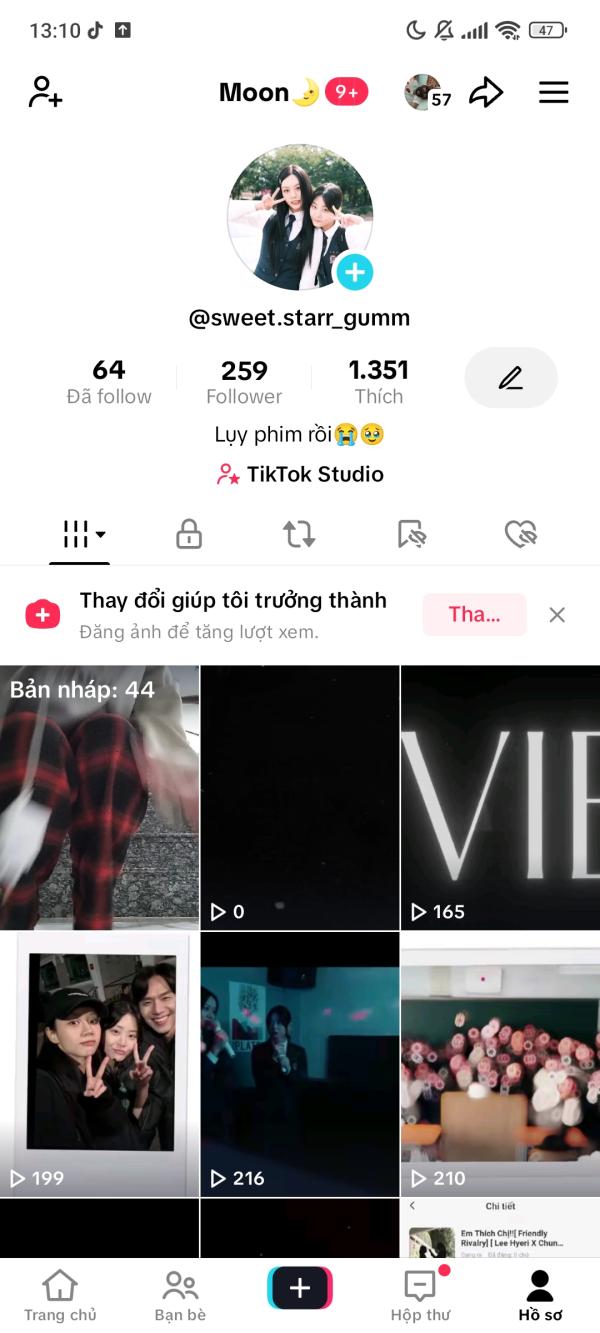Create a new post
Viewport: 600px width, 1333px height.
(x=300, y=1288)
